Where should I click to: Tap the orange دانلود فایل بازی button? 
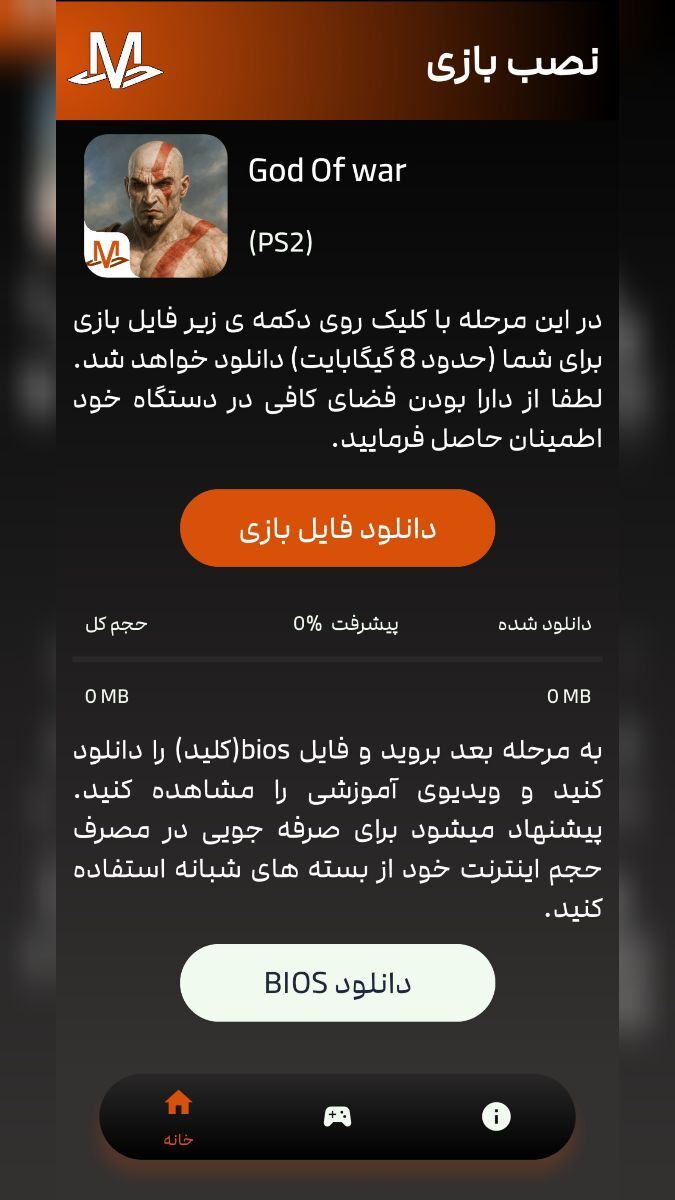click(x=337, y=528)
